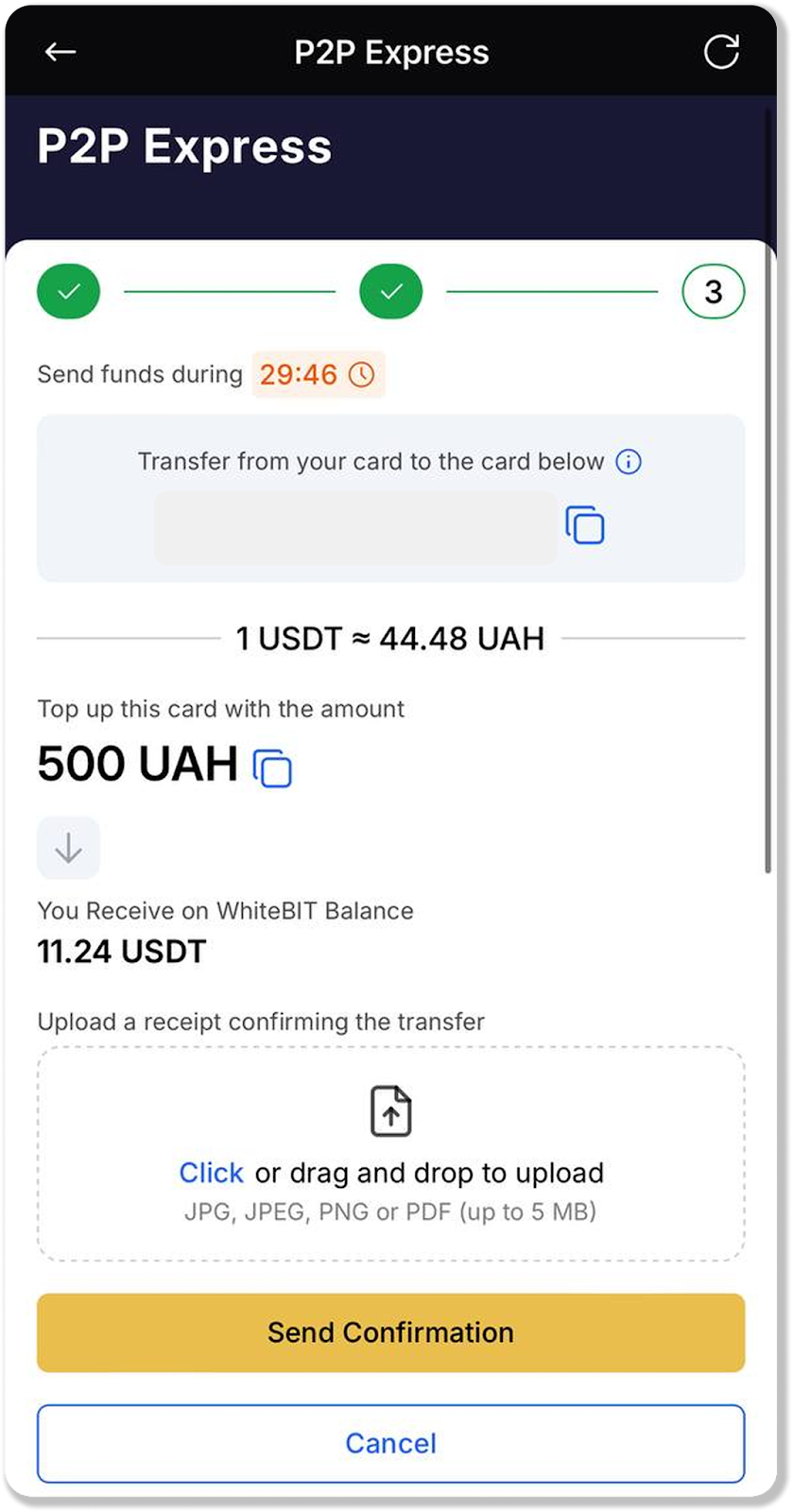The height and width of the screenshot is (1512, 793).
Task: Tap the Send Confirmation button
Action: (390, 1332)
